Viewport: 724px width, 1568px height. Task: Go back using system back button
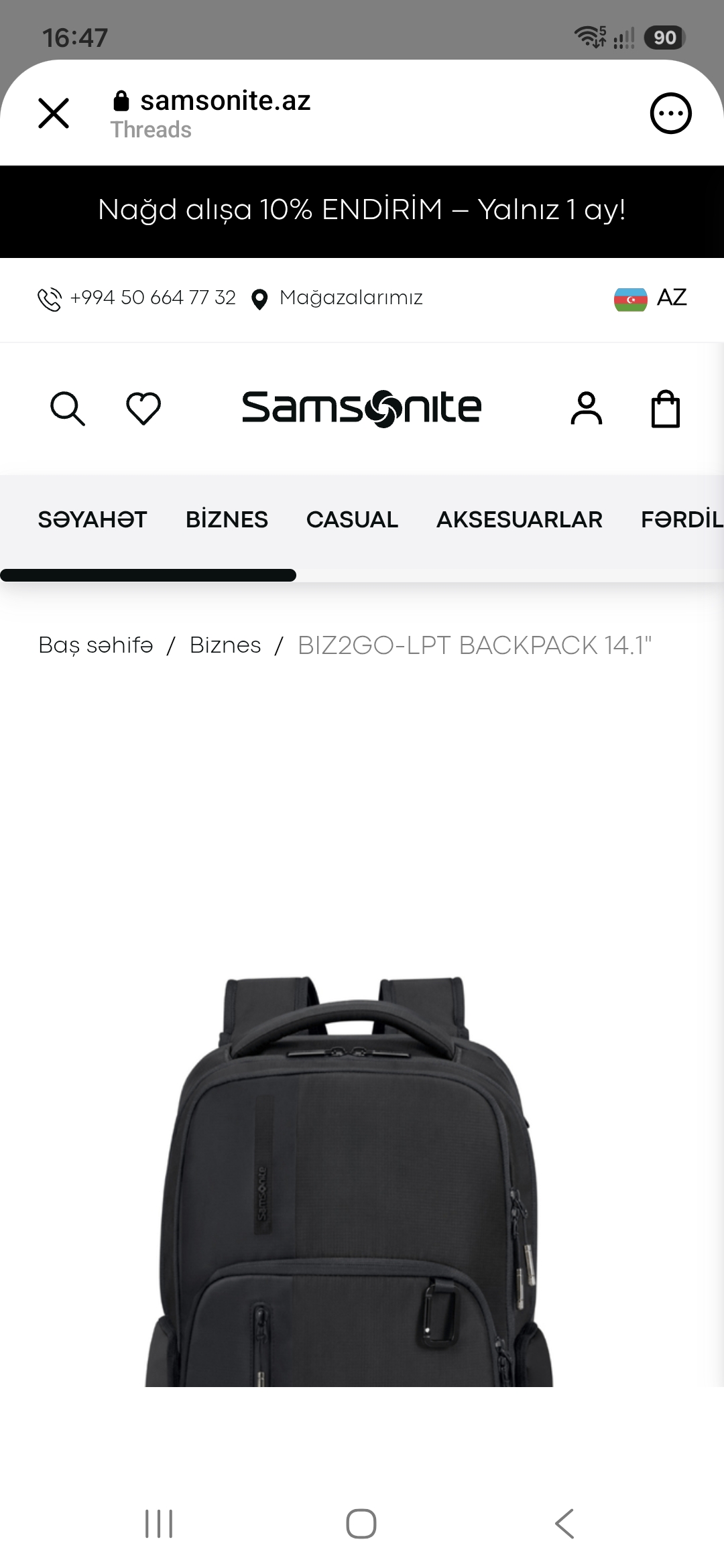(564, 1524)
